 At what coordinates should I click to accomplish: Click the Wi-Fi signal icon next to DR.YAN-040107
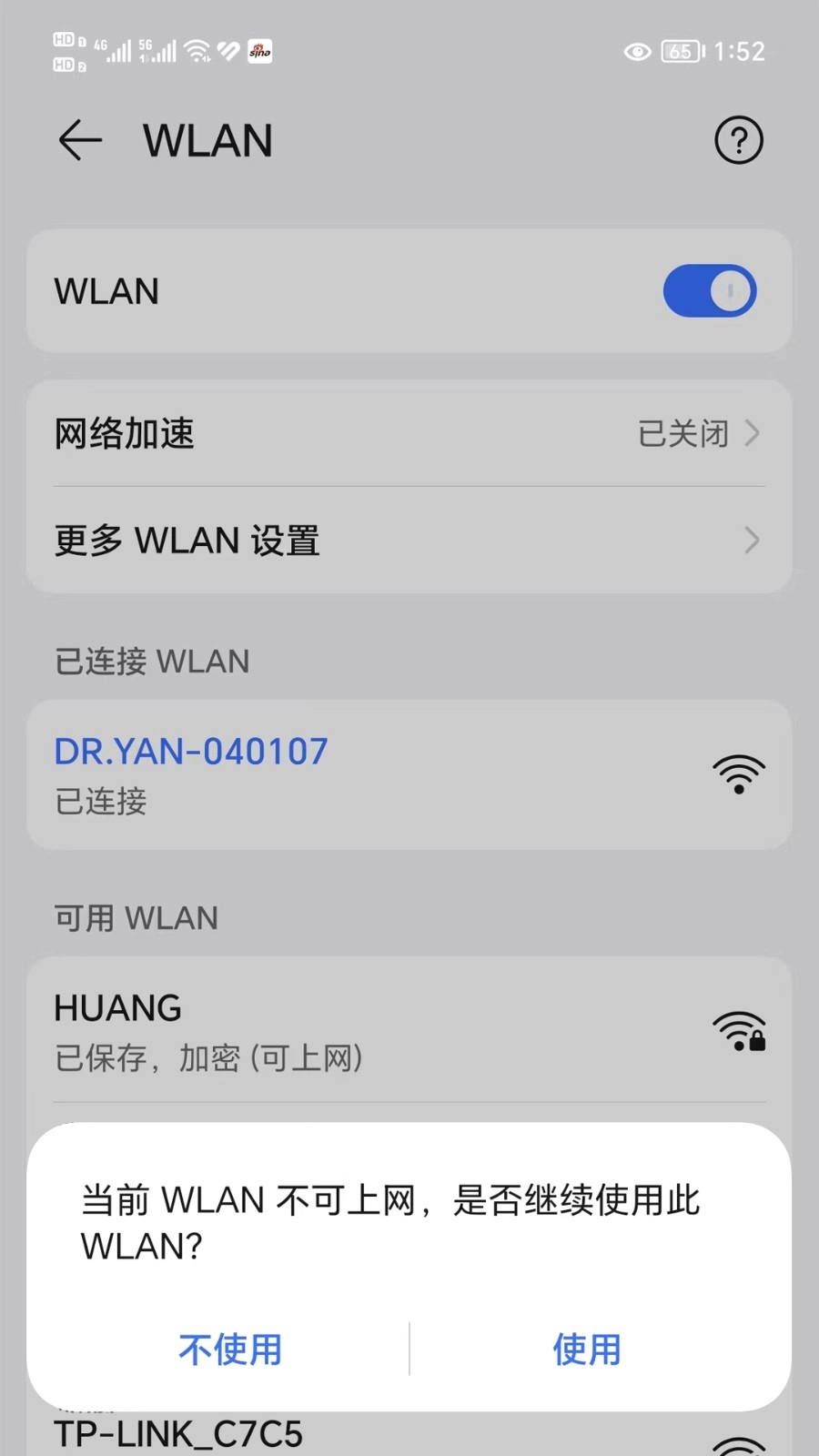coord(739,773)
